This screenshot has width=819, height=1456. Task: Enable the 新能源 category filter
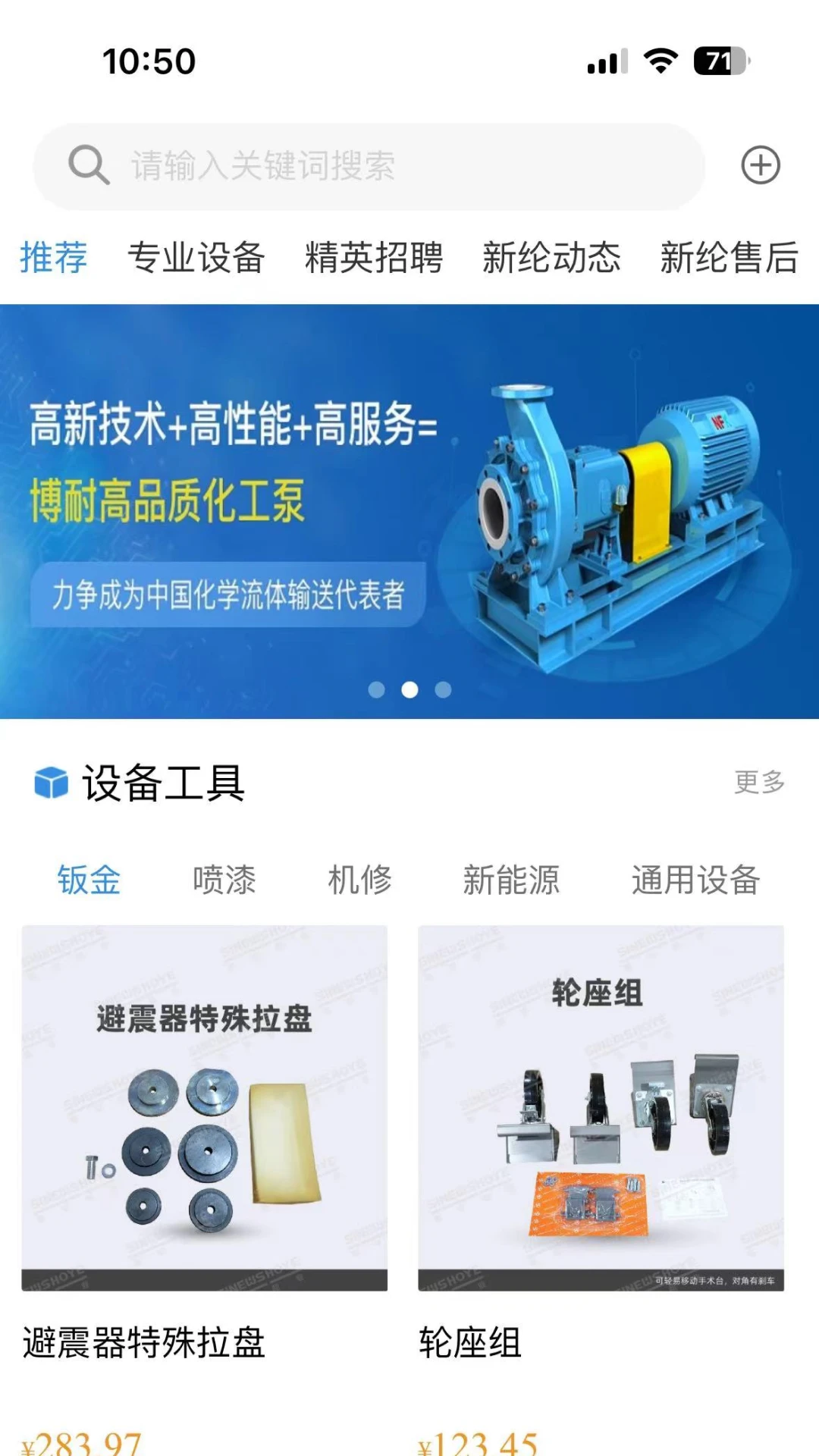(x=511, y=880)
